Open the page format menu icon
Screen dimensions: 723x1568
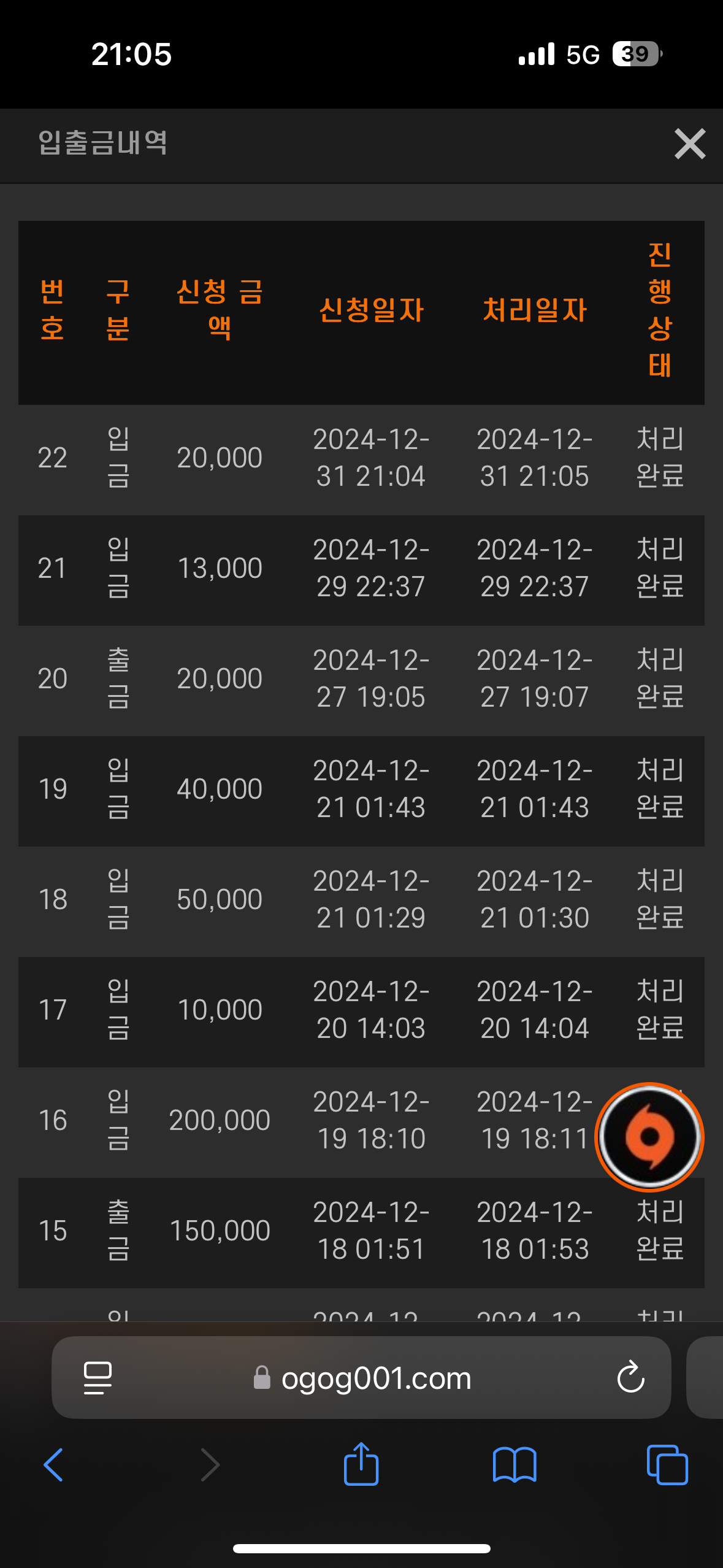tap(98, 1378)
